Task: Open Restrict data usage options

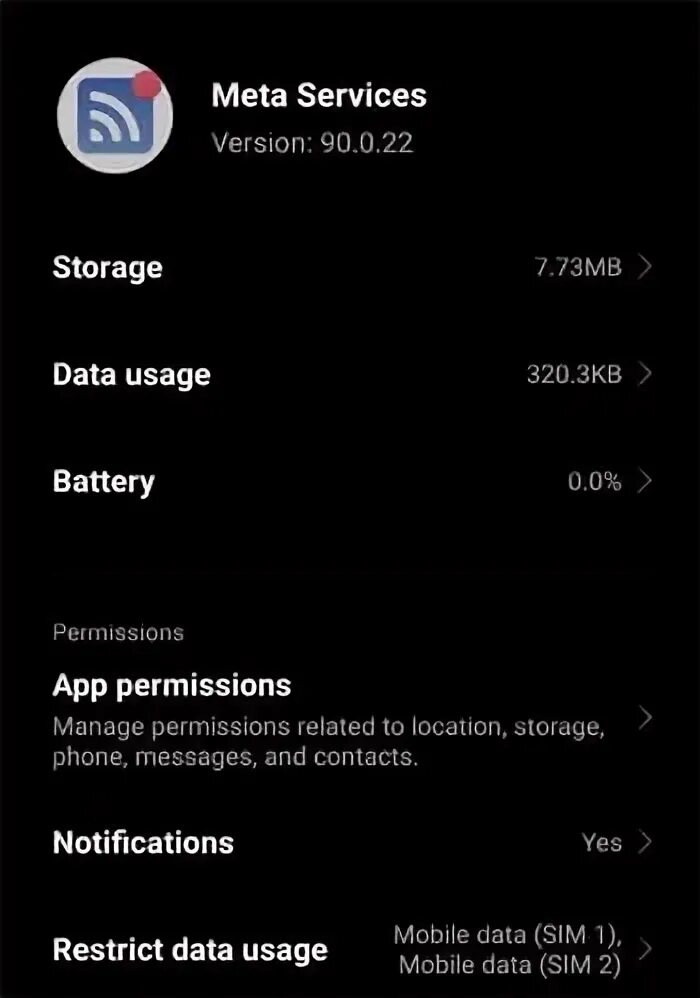Action: pos(350,950)
